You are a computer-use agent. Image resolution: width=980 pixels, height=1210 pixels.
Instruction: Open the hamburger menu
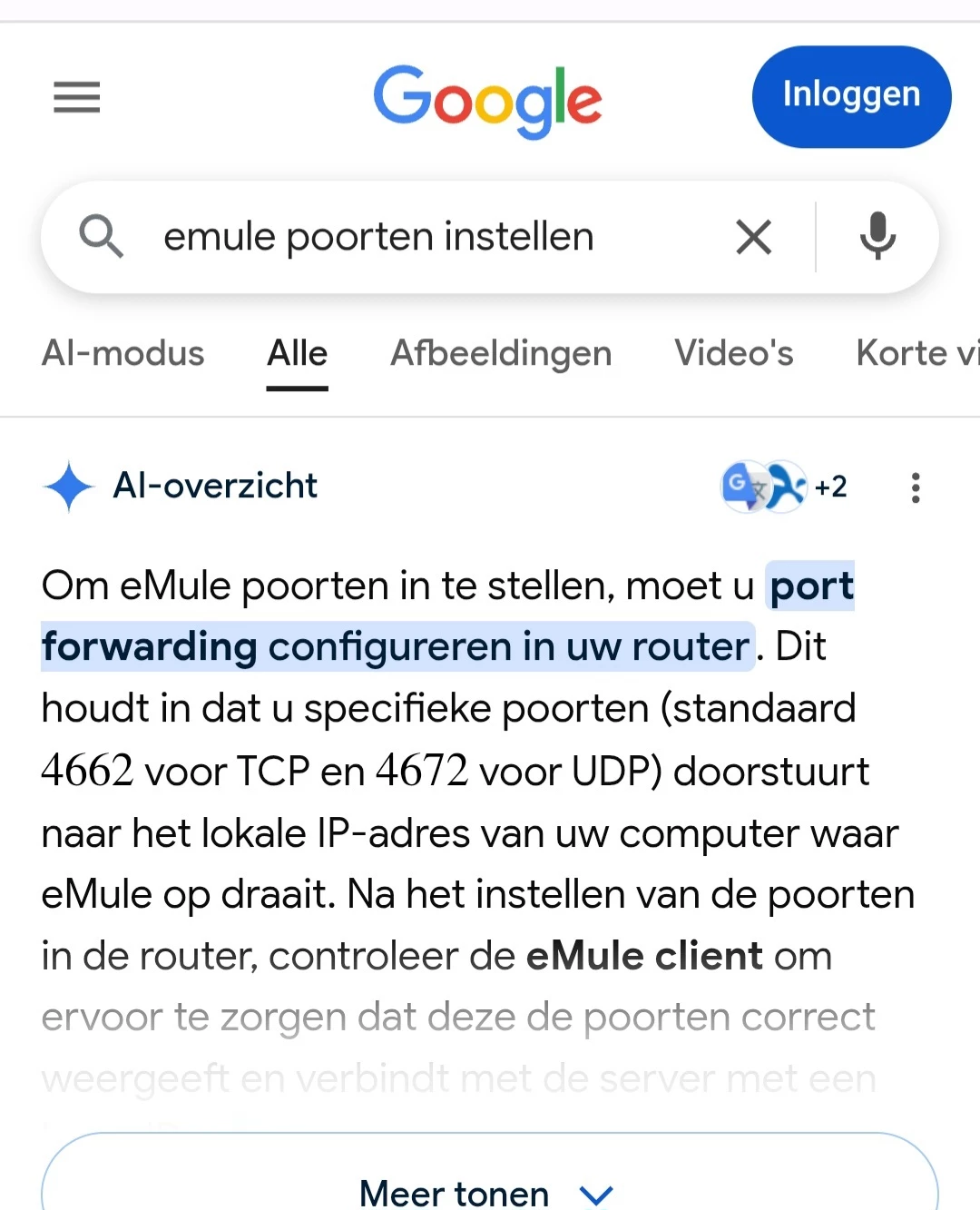(77, 97)
